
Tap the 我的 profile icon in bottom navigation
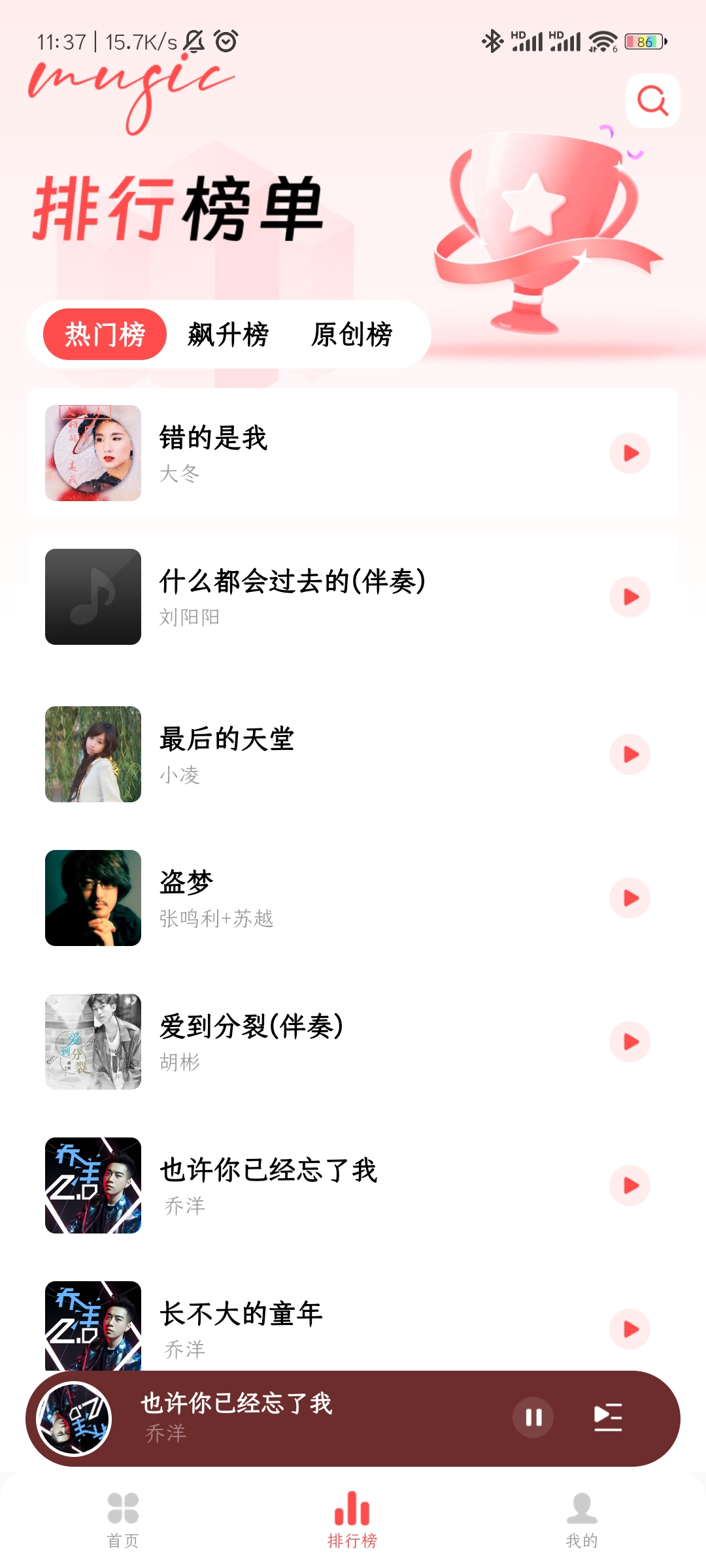click(x=582, y=1503)
